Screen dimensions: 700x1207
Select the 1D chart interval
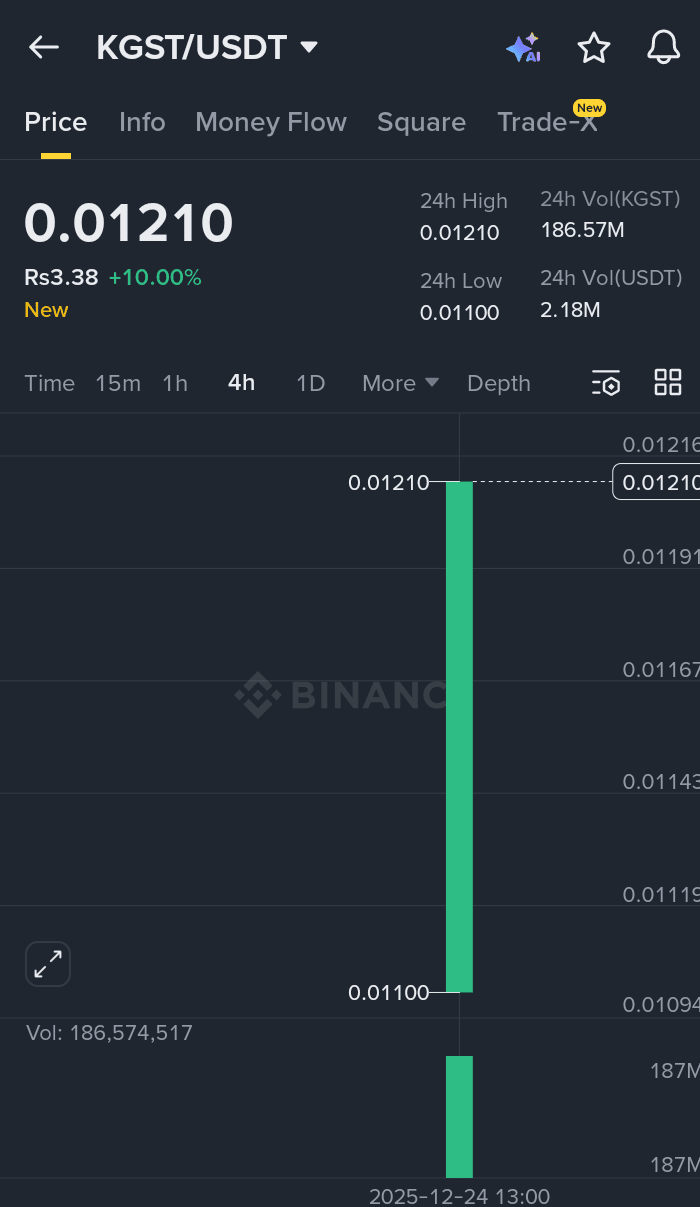(311, 383)
